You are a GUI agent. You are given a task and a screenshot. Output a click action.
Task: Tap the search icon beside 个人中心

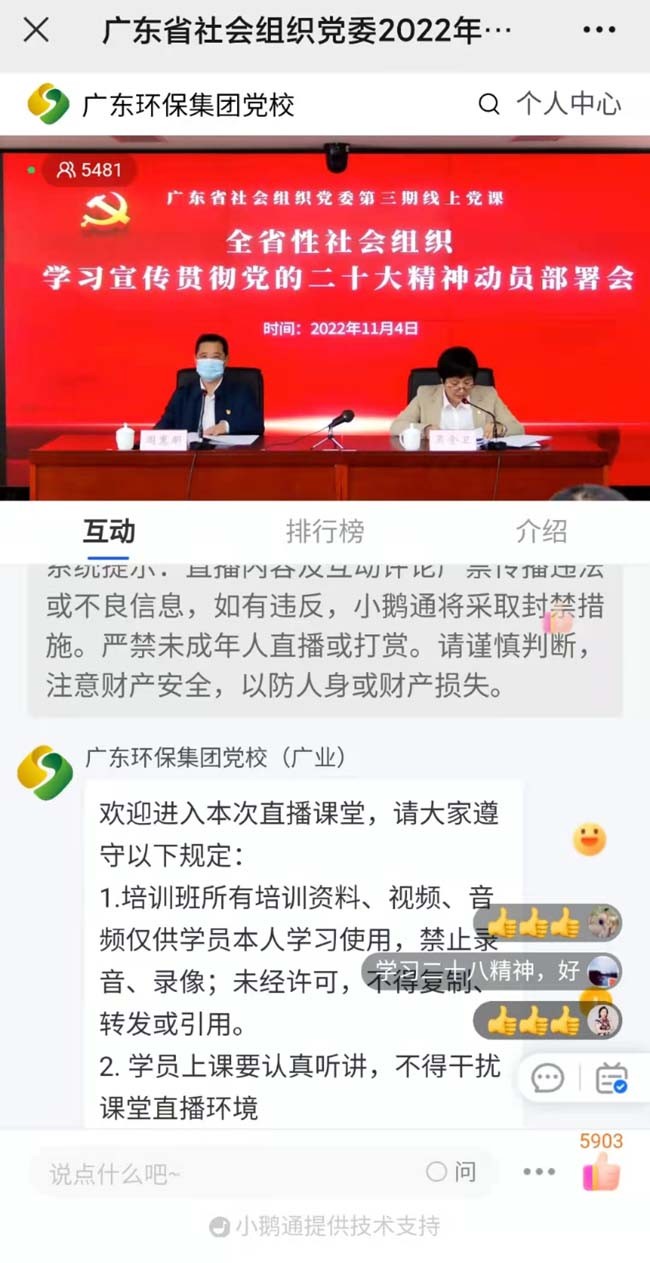click(x=488, y=104)
